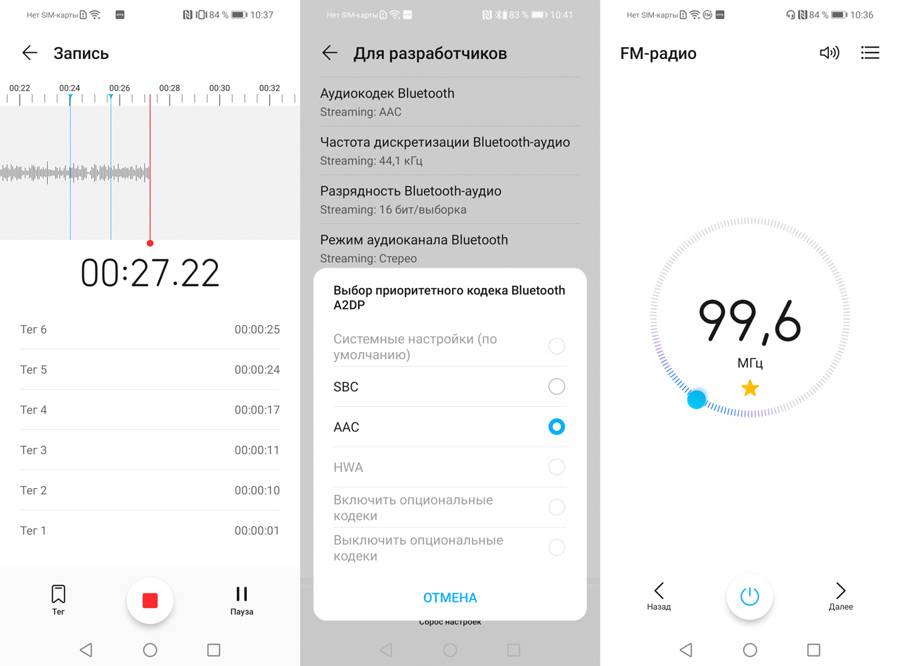Add a new tag to the recording

pyautogui.click(x=58, y=599)
